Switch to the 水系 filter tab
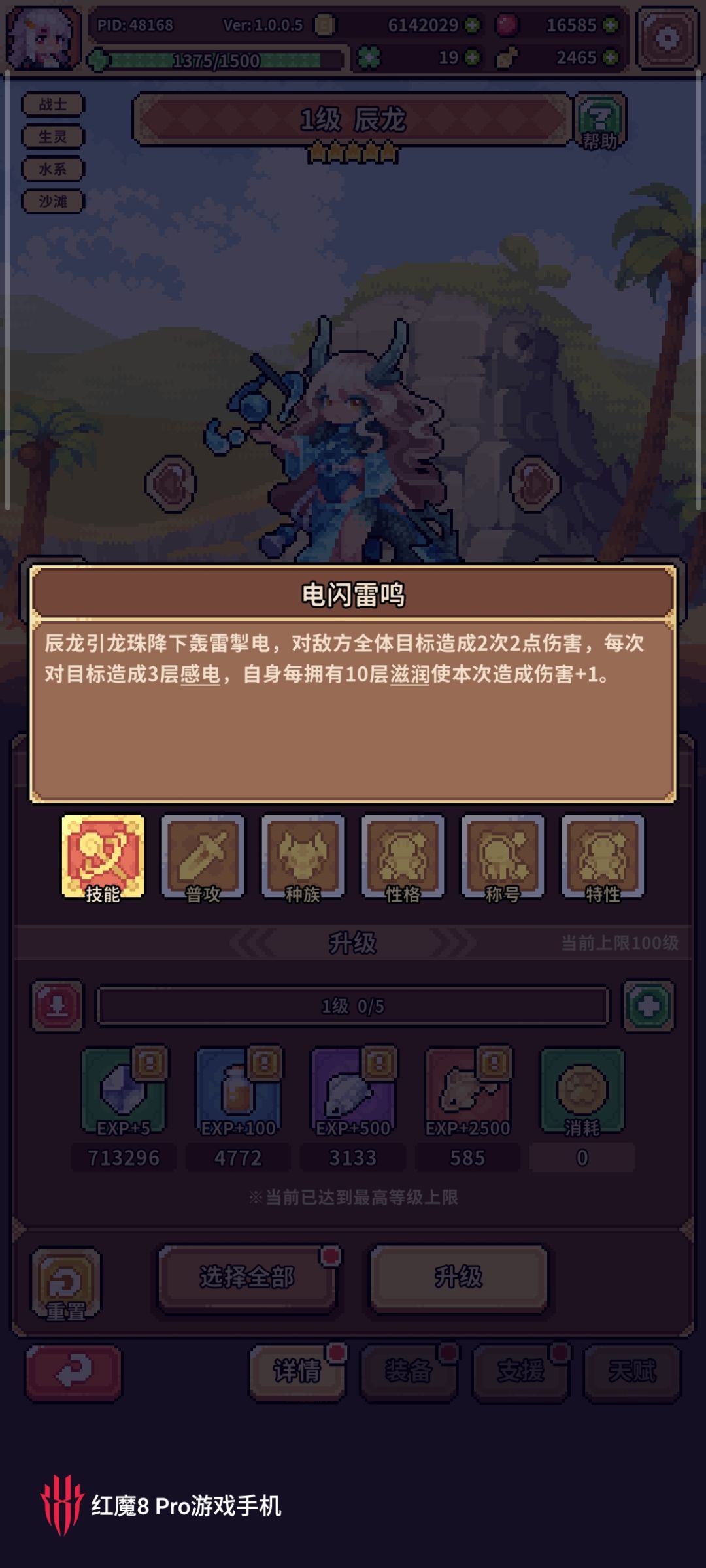This screenshot has height=1568, width=706. 54,169
